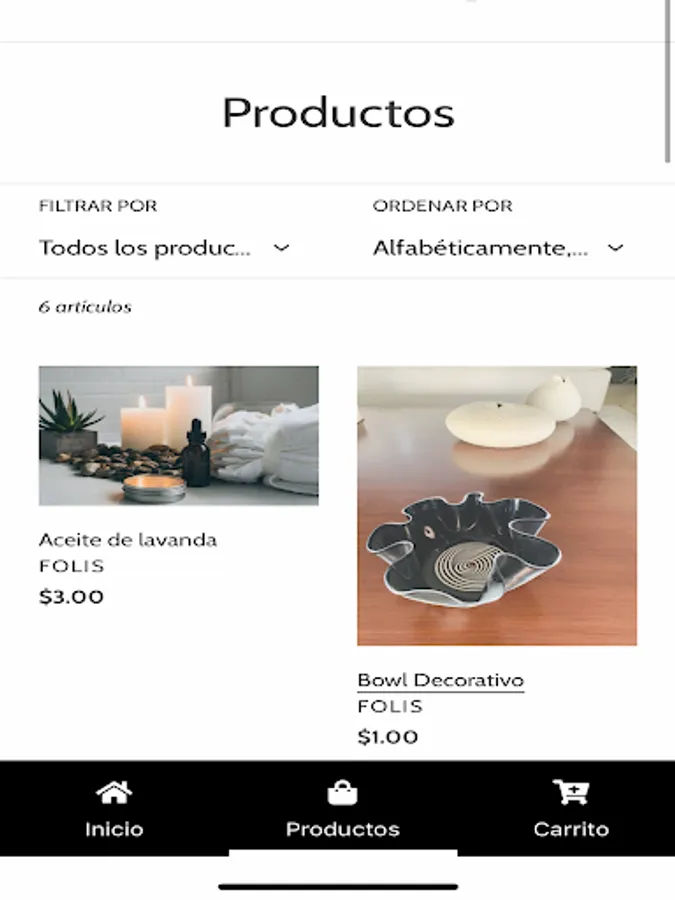Open the Carrito shopping cart tab
The height and width of the screenshot is (900, 675).
[x=571, y=809]
